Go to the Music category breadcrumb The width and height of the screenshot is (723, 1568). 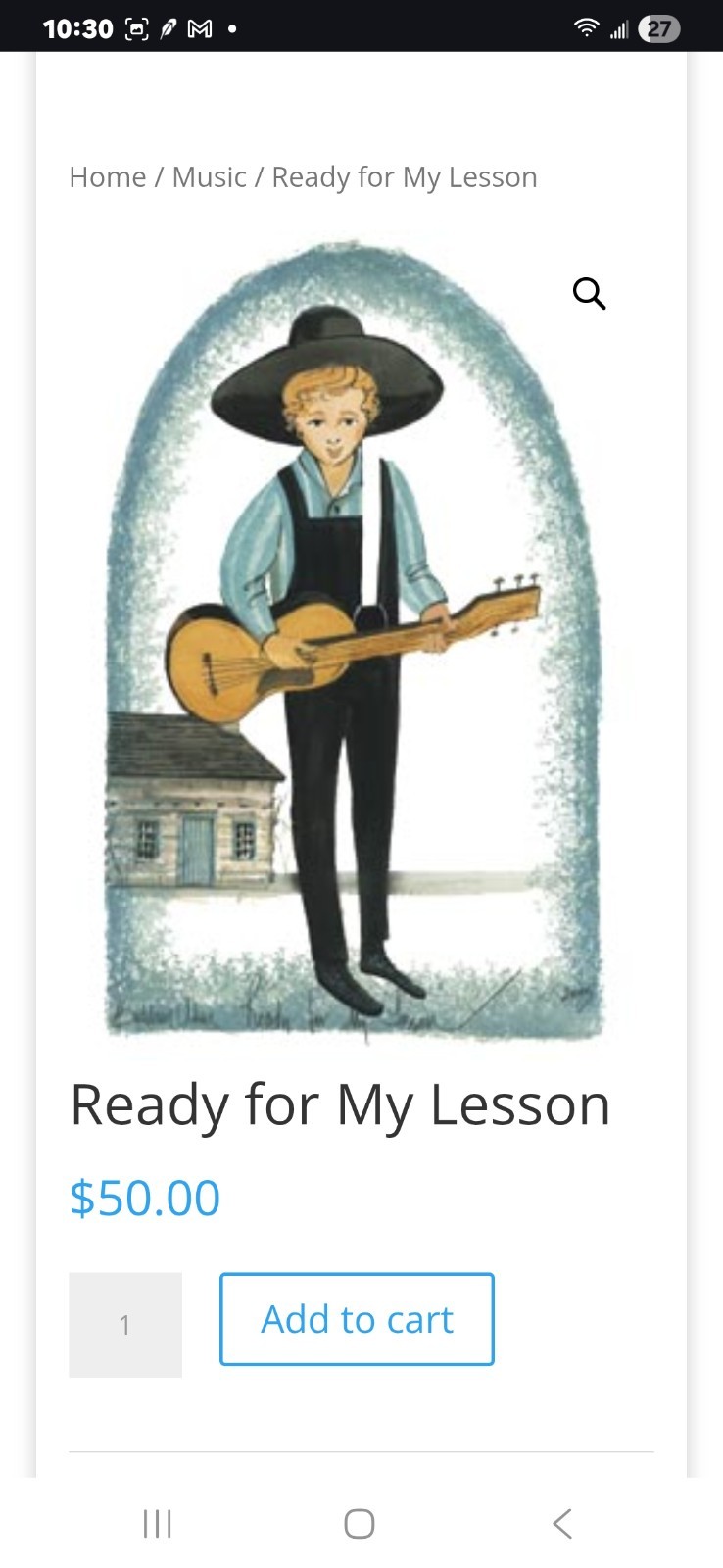[x=209, y=177]
